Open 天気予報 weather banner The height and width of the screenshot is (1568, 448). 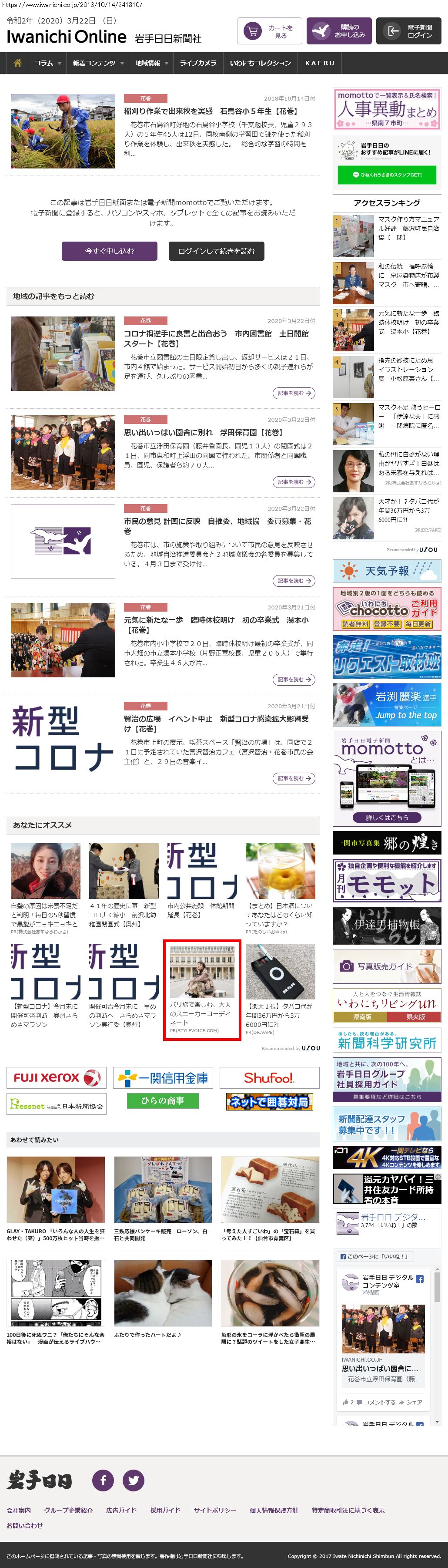[x=387, y=571]
